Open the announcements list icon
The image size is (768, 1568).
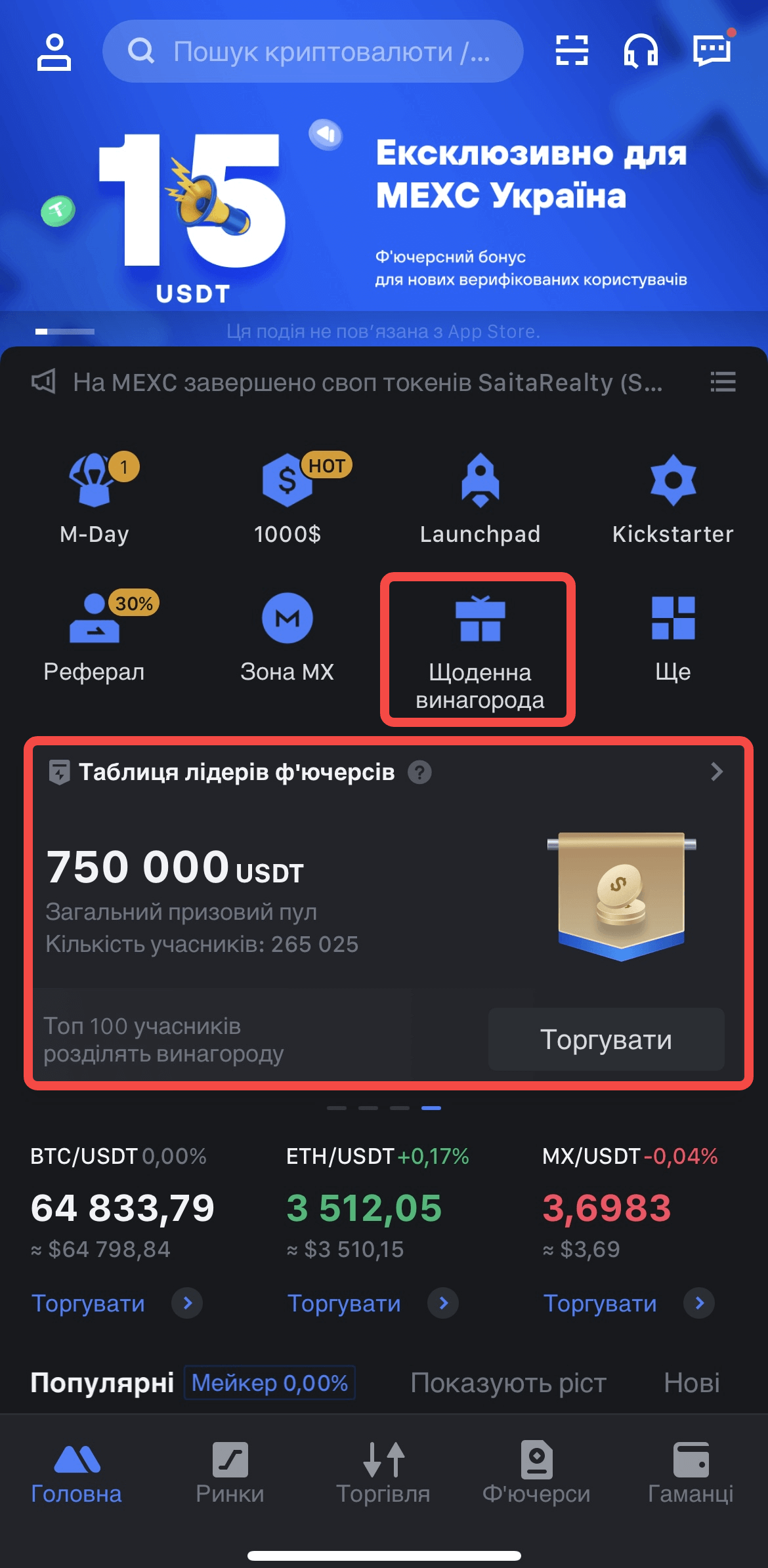coord(723,382)
